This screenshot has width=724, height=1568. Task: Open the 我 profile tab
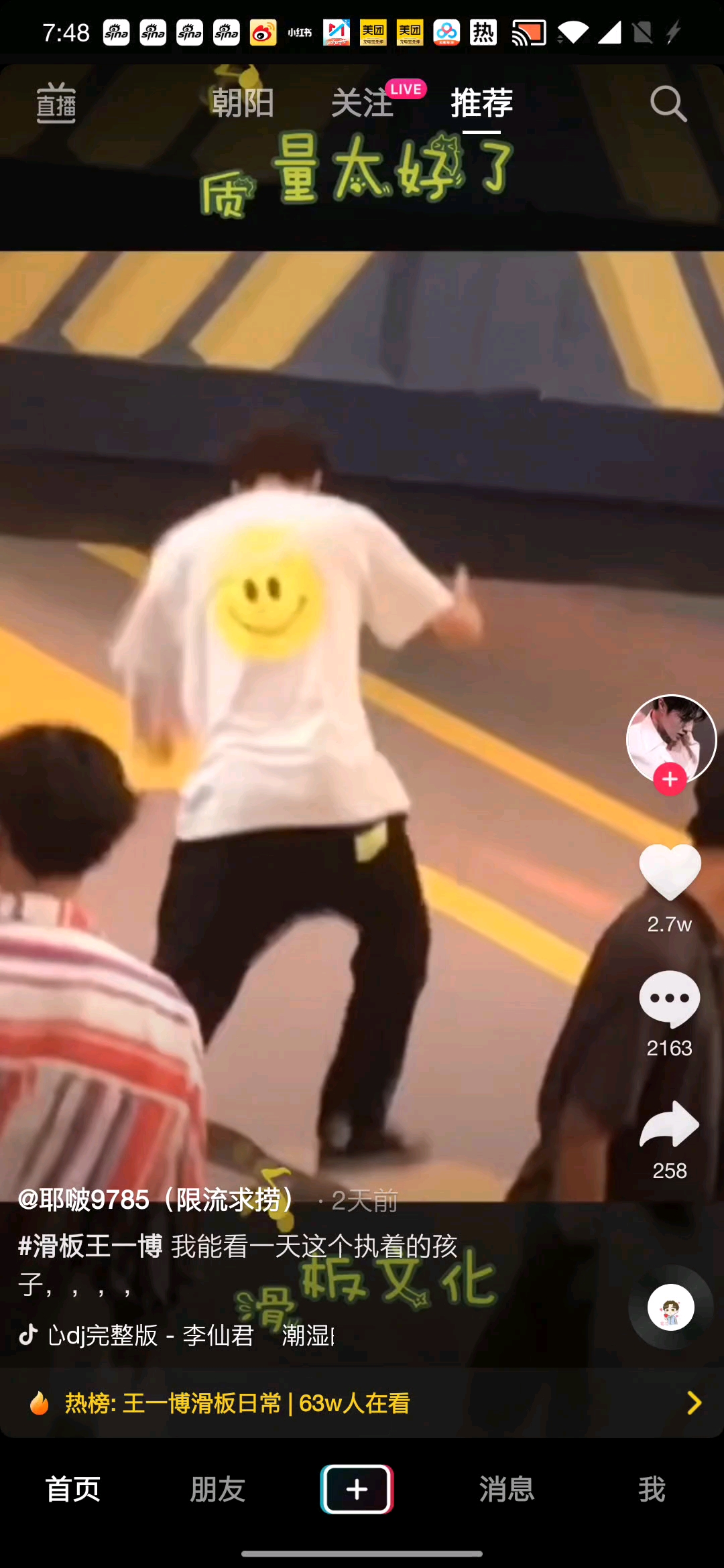coord(652,1489)
